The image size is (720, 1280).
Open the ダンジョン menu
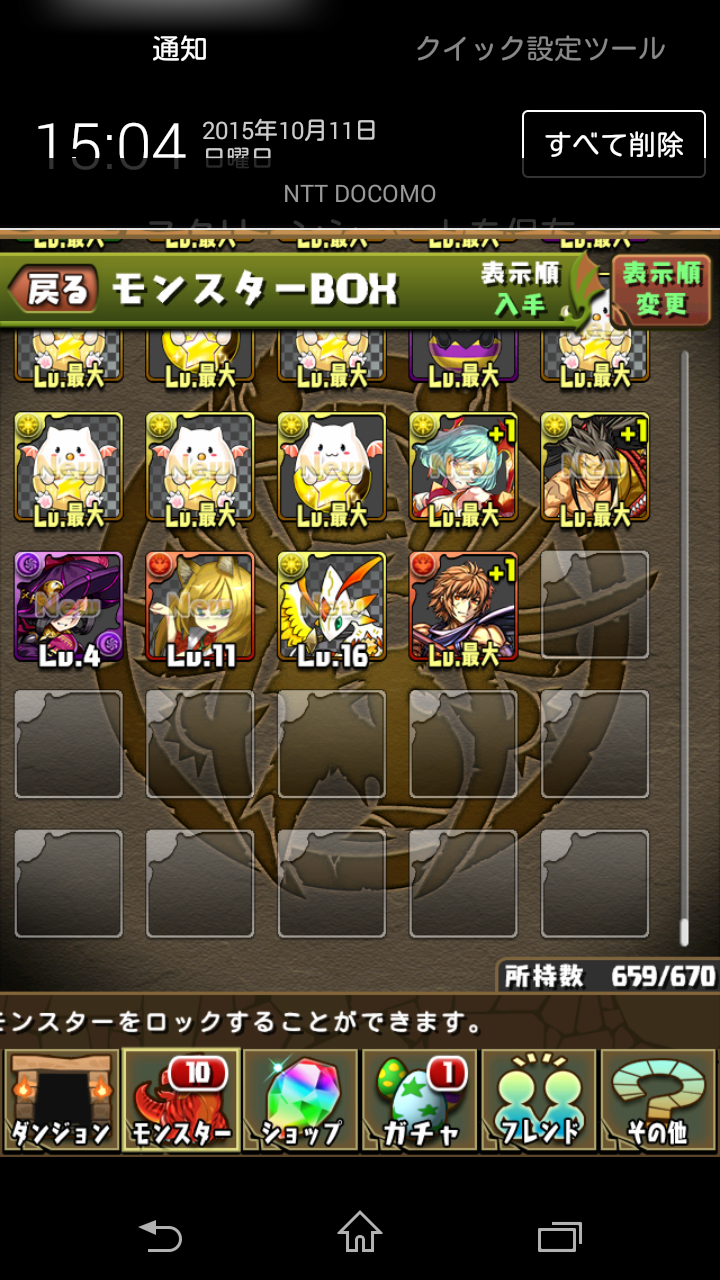(60, 1100)
